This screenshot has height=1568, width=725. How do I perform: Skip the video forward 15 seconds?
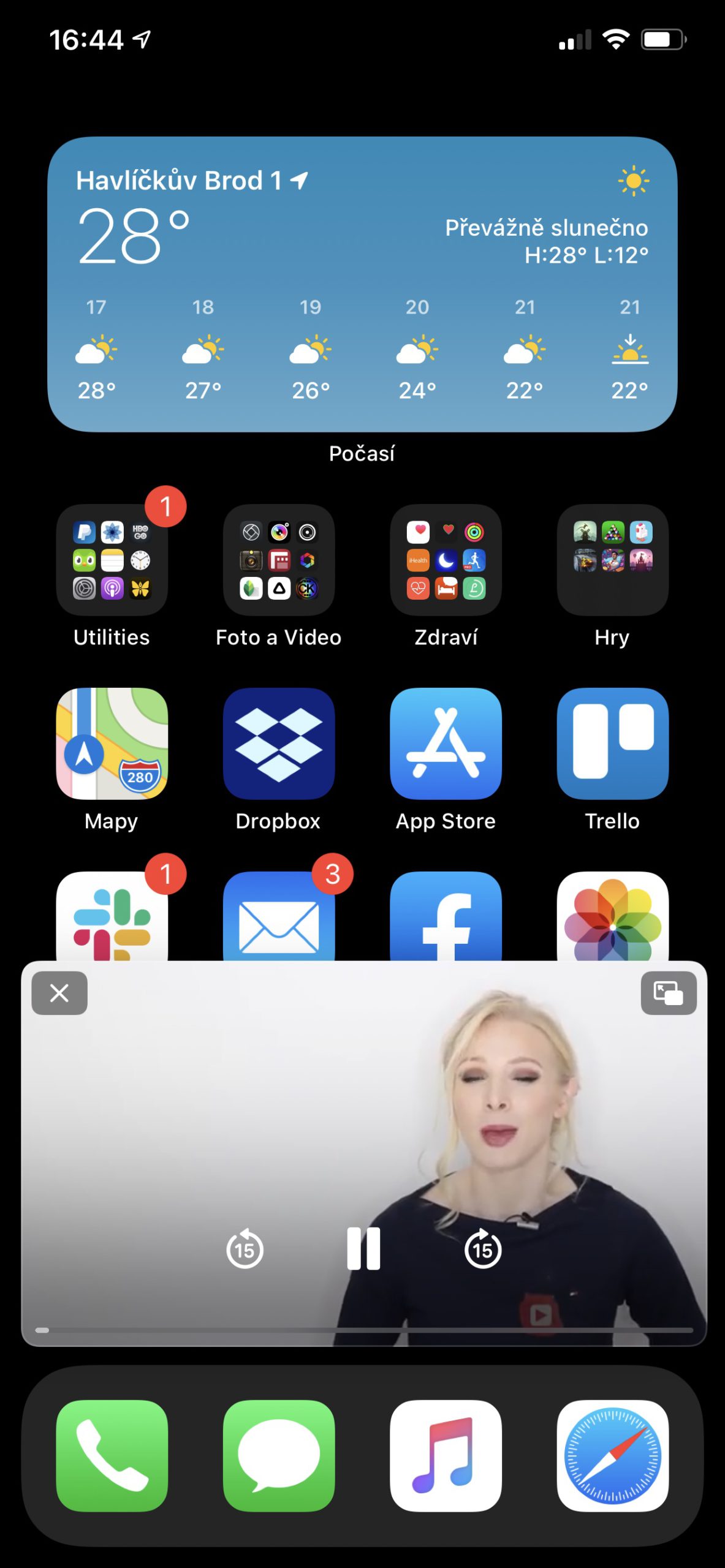tap(483, 1249)
